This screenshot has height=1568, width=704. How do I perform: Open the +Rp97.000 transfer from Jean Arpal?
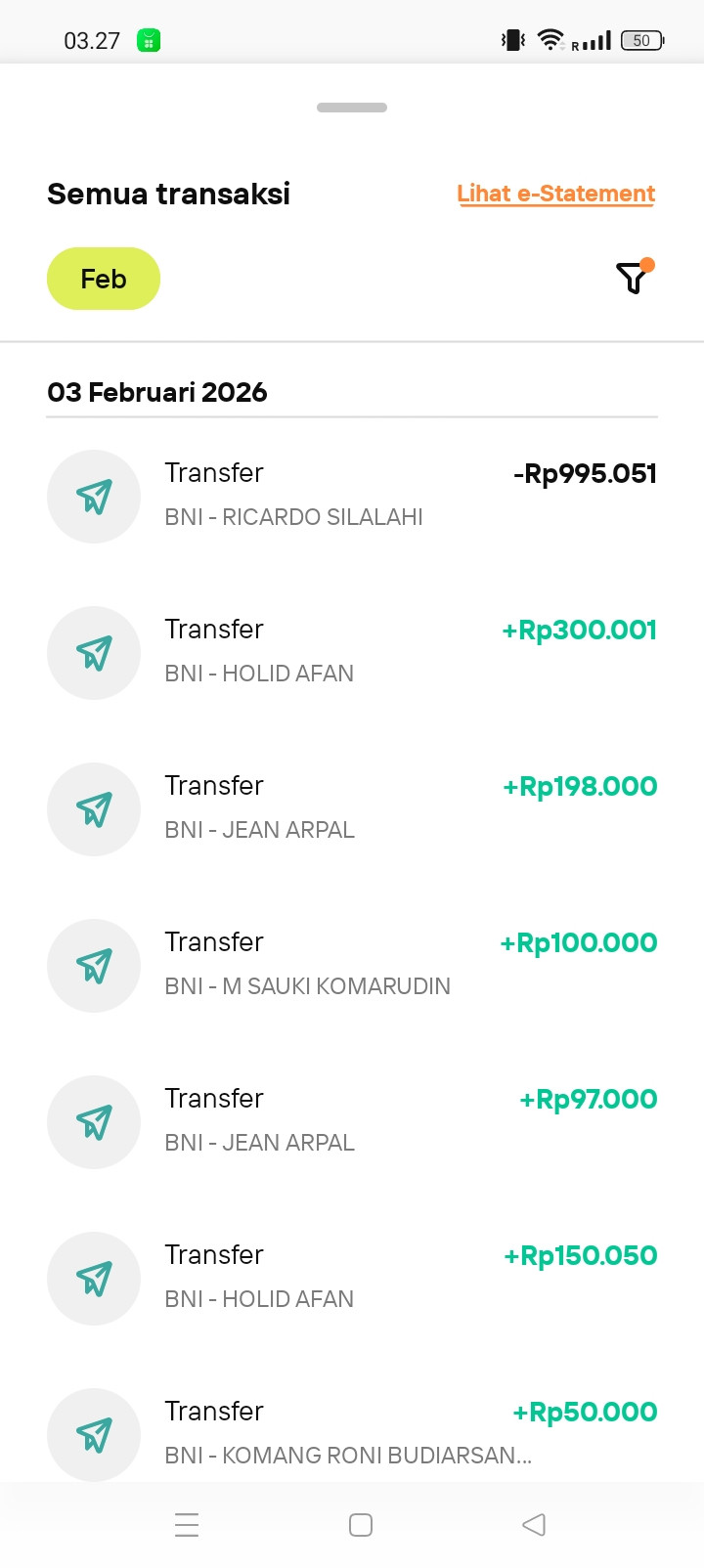pyautogui.click(x=352, y=1121)
